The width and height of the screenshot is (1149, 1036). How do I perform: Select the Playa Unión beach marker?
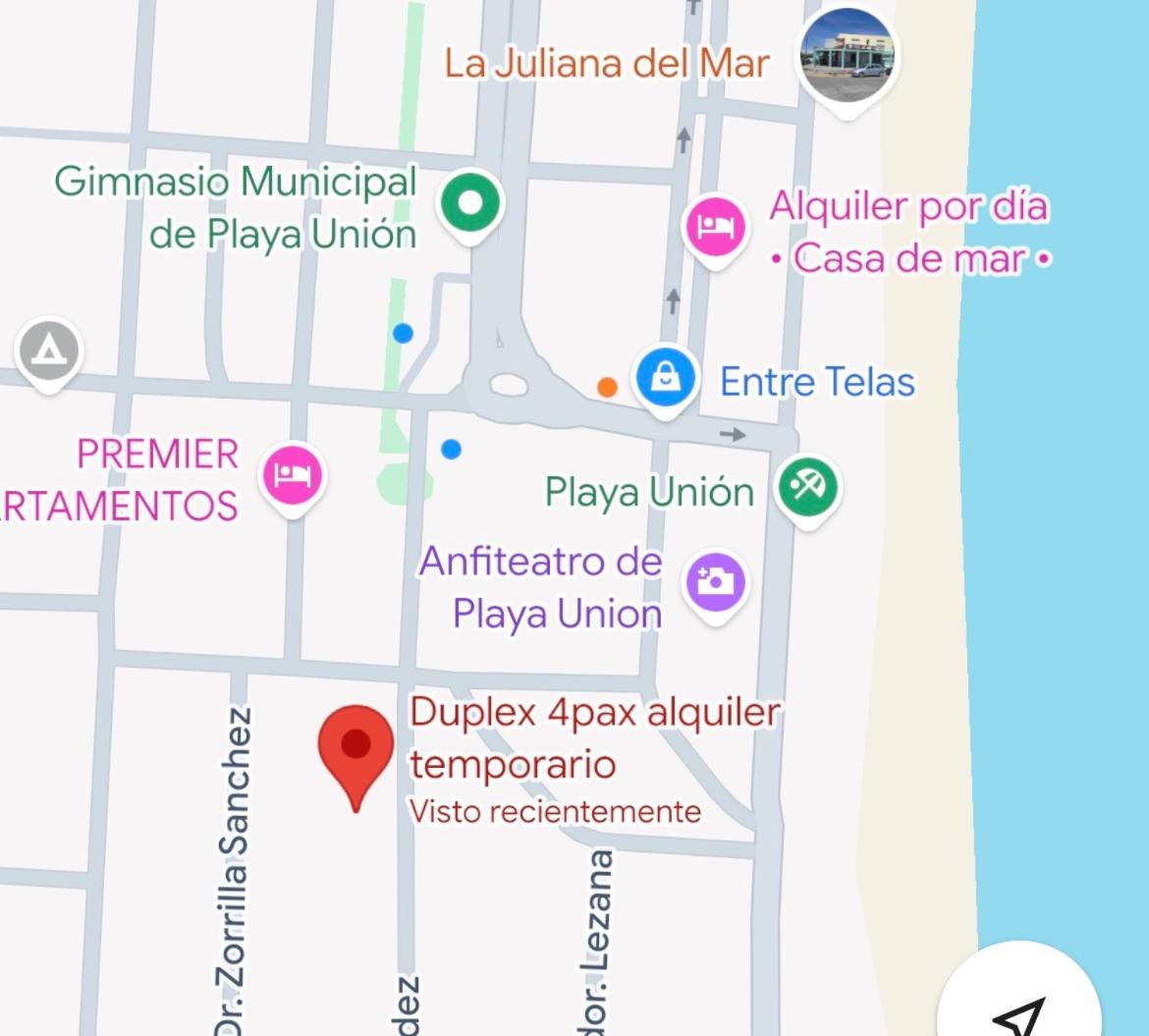tap(807, 486)
